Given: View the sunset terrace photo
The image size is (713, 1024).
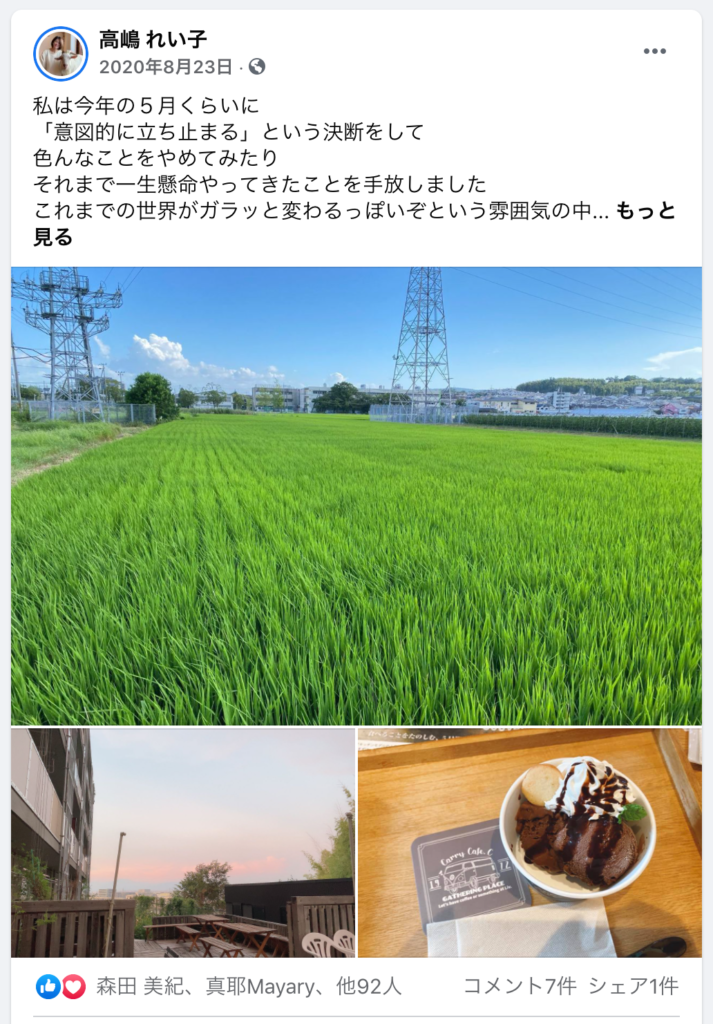Looking at the screenshot, I should 183,842.
